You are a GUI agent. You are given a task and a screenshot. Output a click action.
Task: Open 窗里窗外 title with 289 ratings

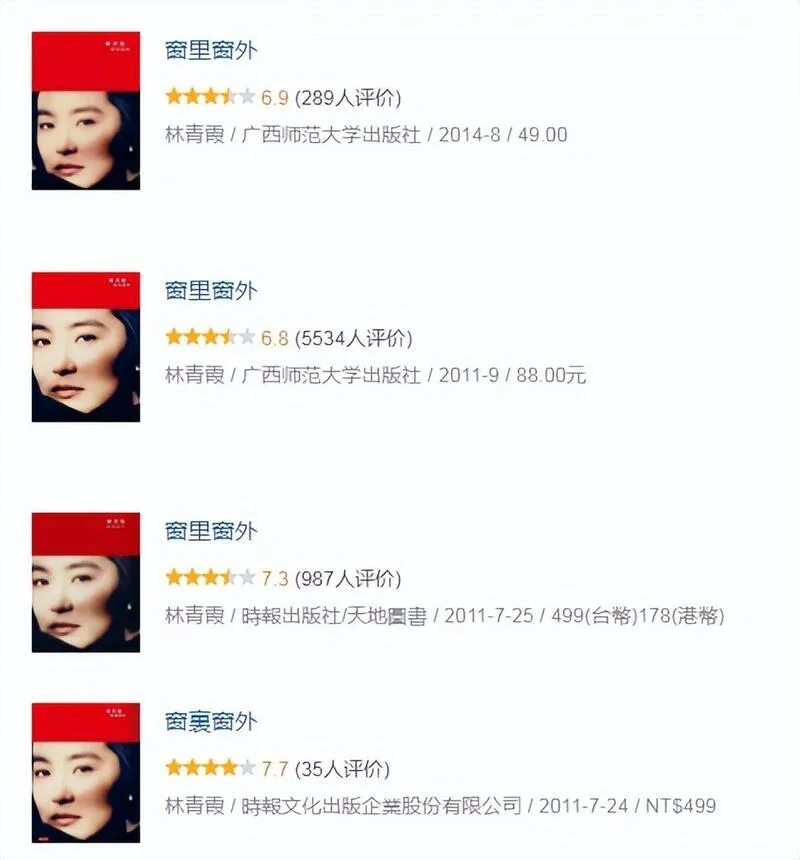(x=211, y=51)
